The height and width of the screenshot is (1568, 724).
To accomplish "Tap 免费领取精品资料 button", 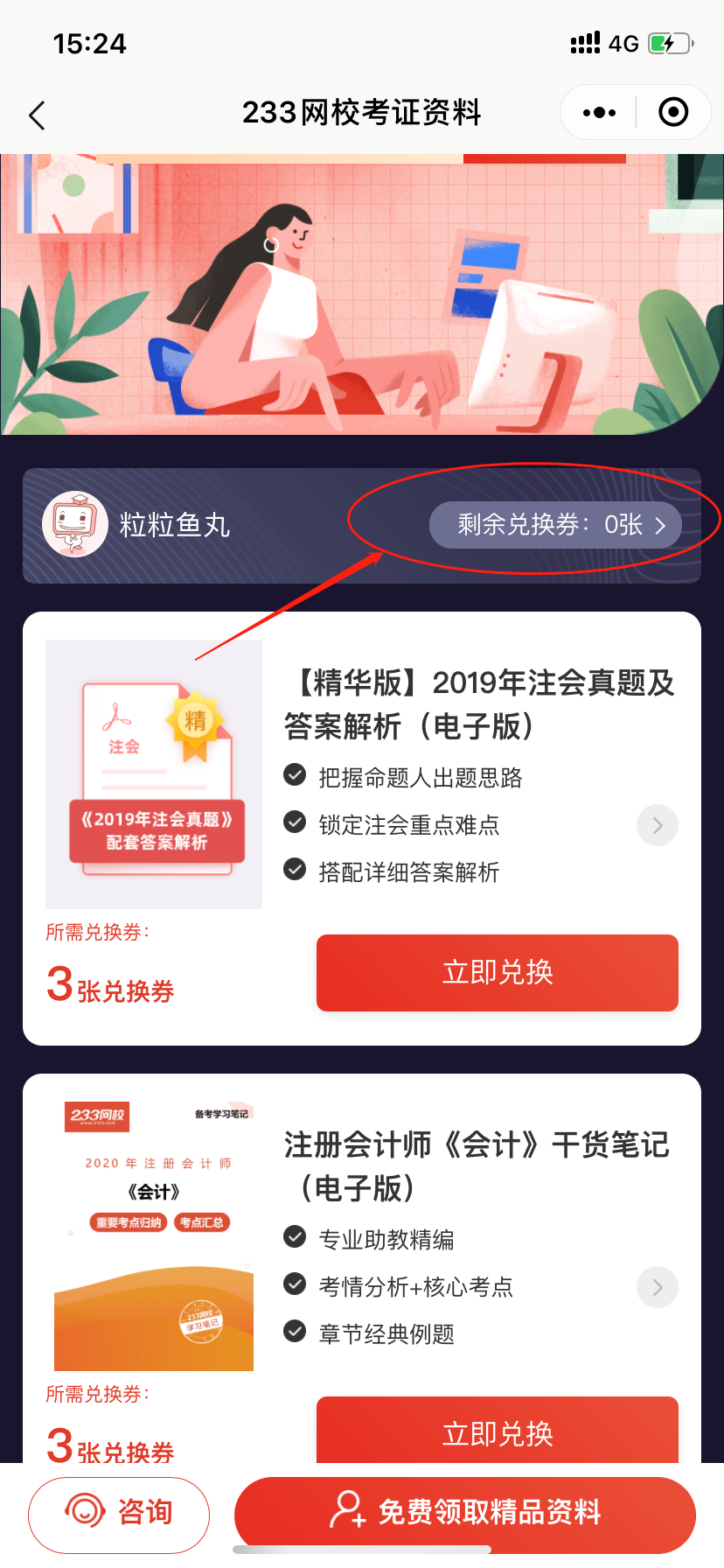I will pos(465,1513).
